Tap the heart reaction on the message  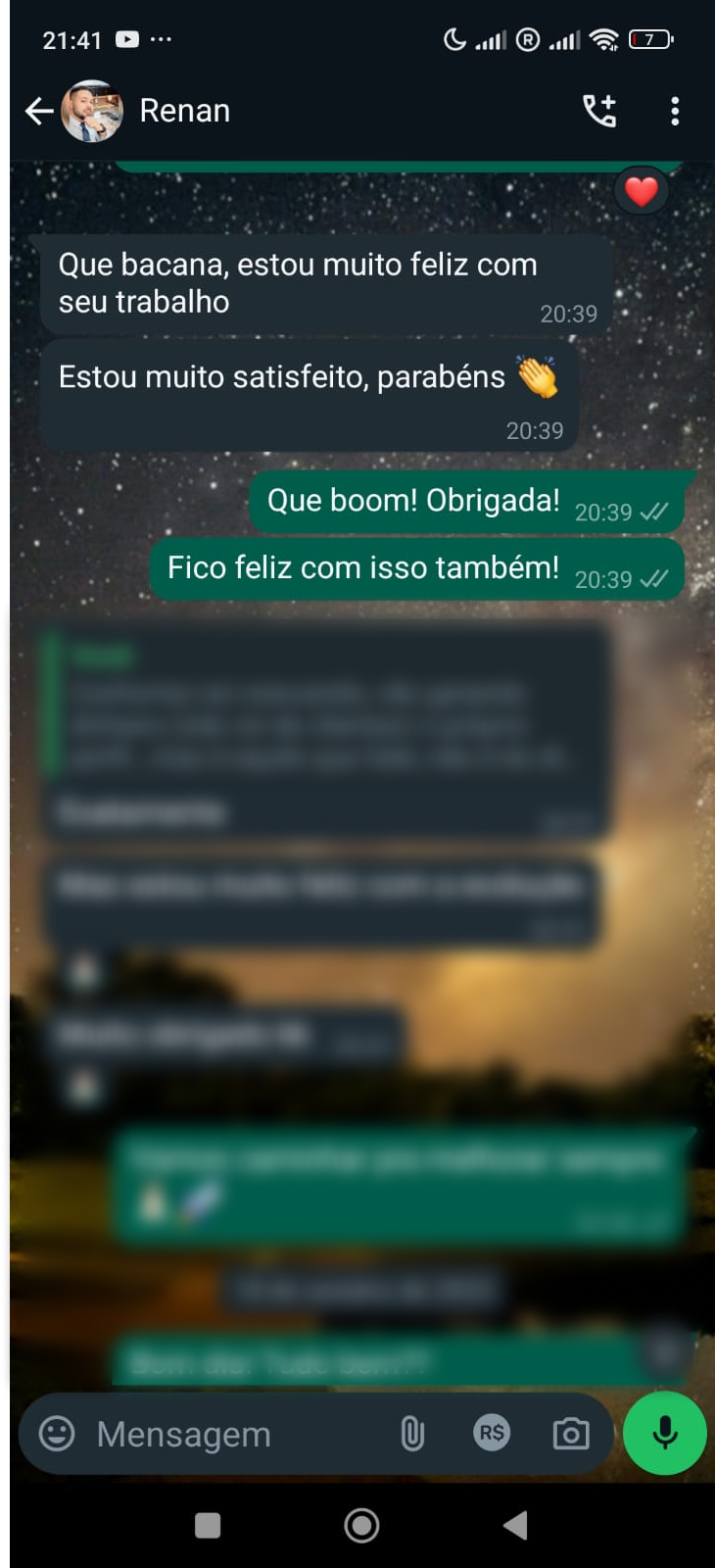point(642,191)
